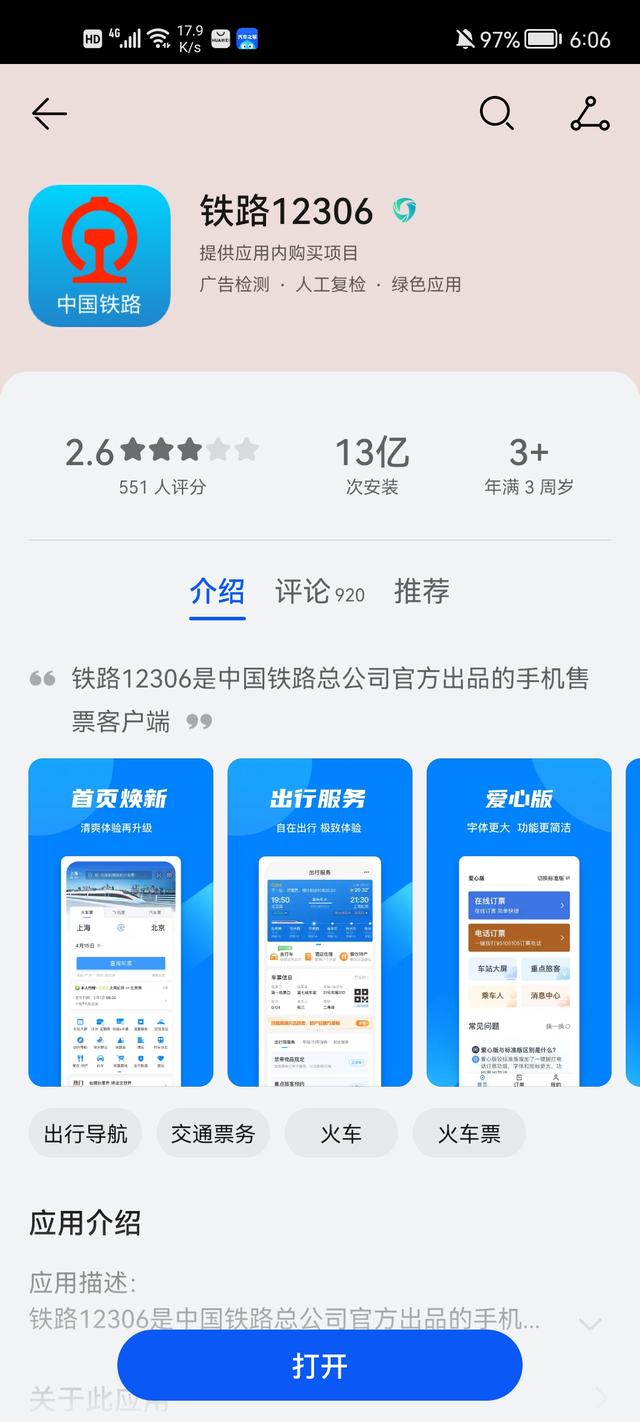View the 出行服务 screenshot

pos(319,922)
